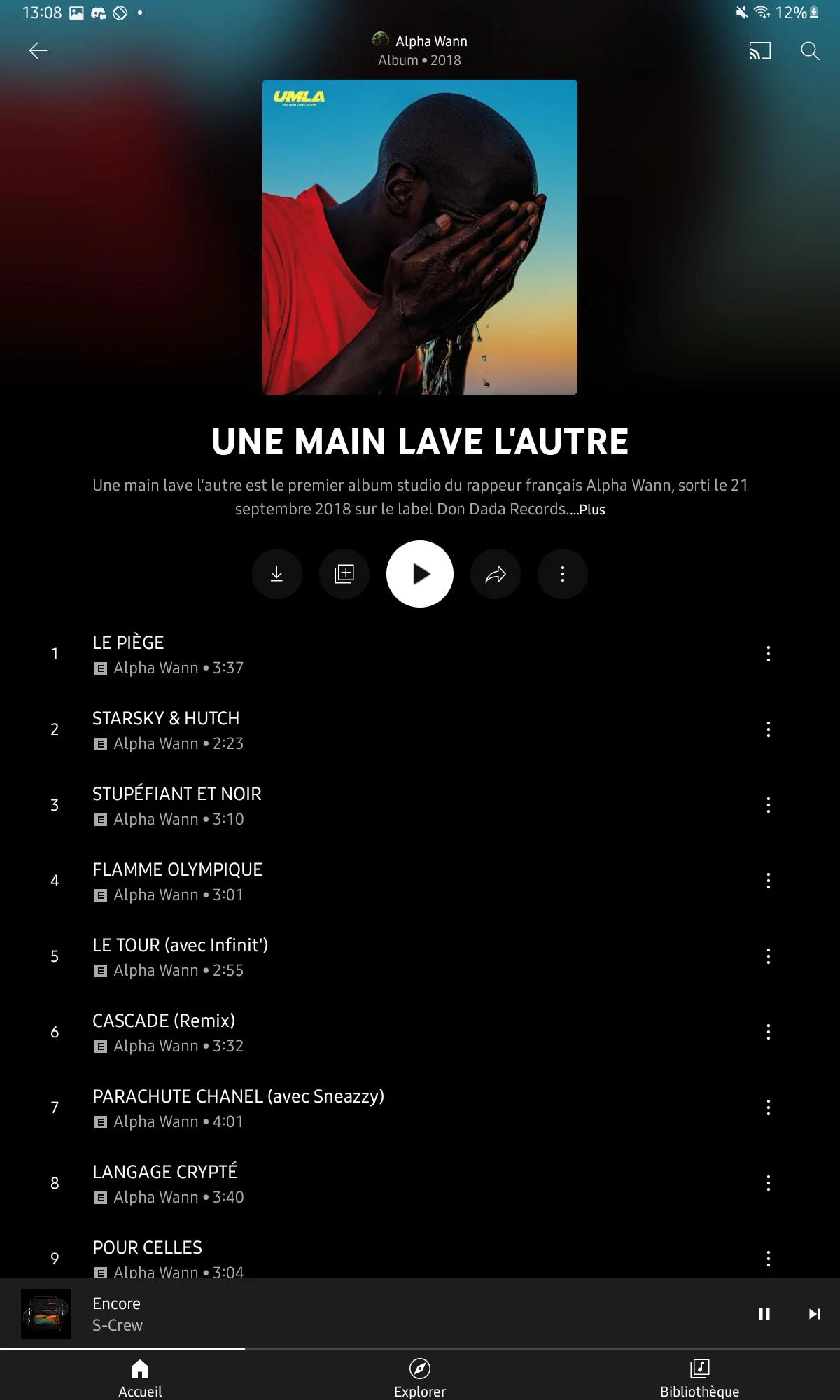Open more options for CASCADE (Remix)

[x=768, y=1032]
